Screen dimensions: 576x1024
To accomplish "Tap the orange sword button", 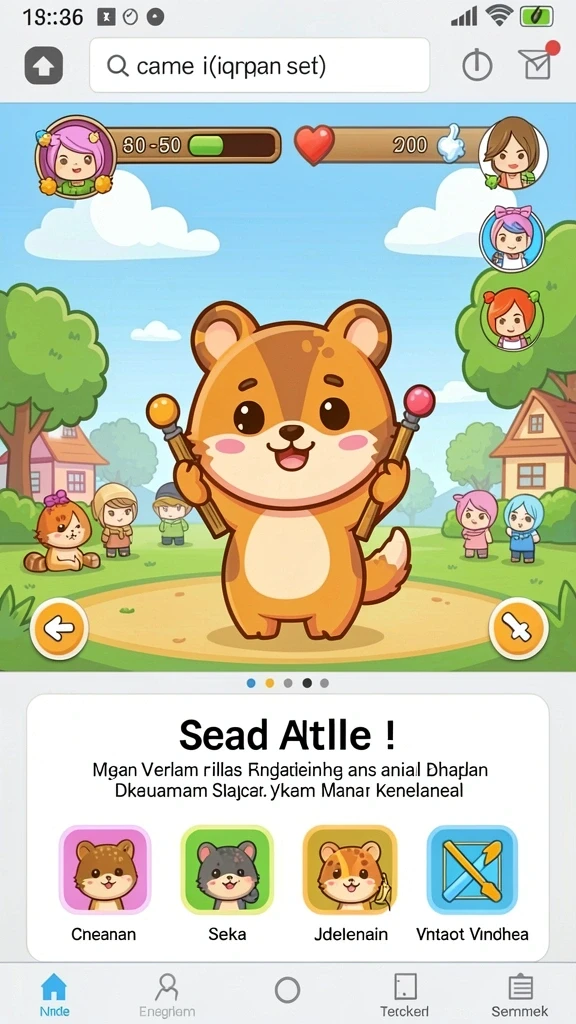I will pyautogui.click(x=519, y=629).
